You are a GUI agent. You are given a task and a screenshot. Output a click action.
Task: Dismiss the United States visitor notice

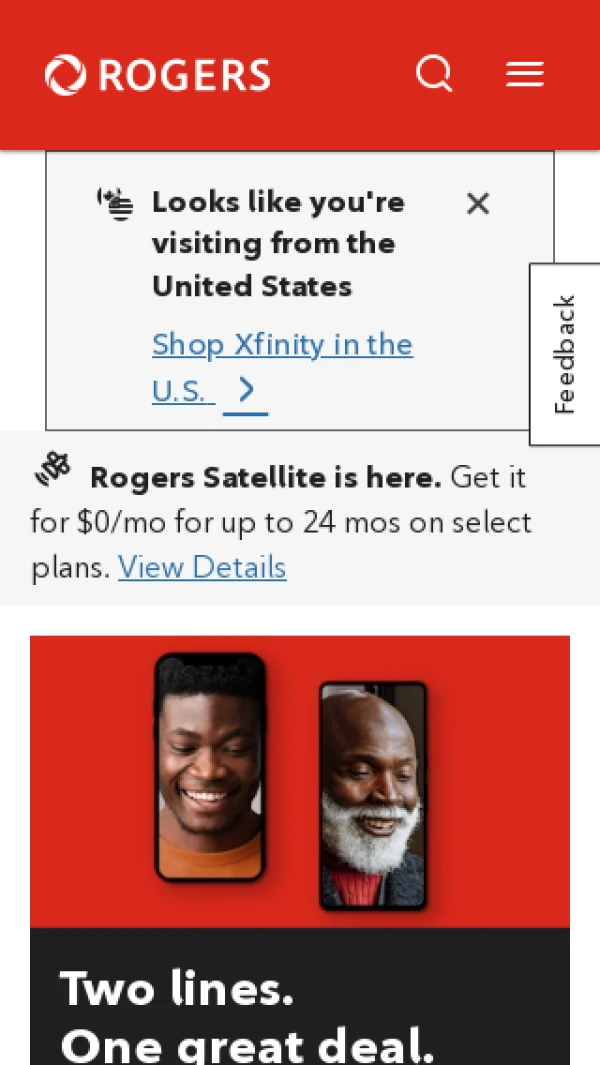478,204
